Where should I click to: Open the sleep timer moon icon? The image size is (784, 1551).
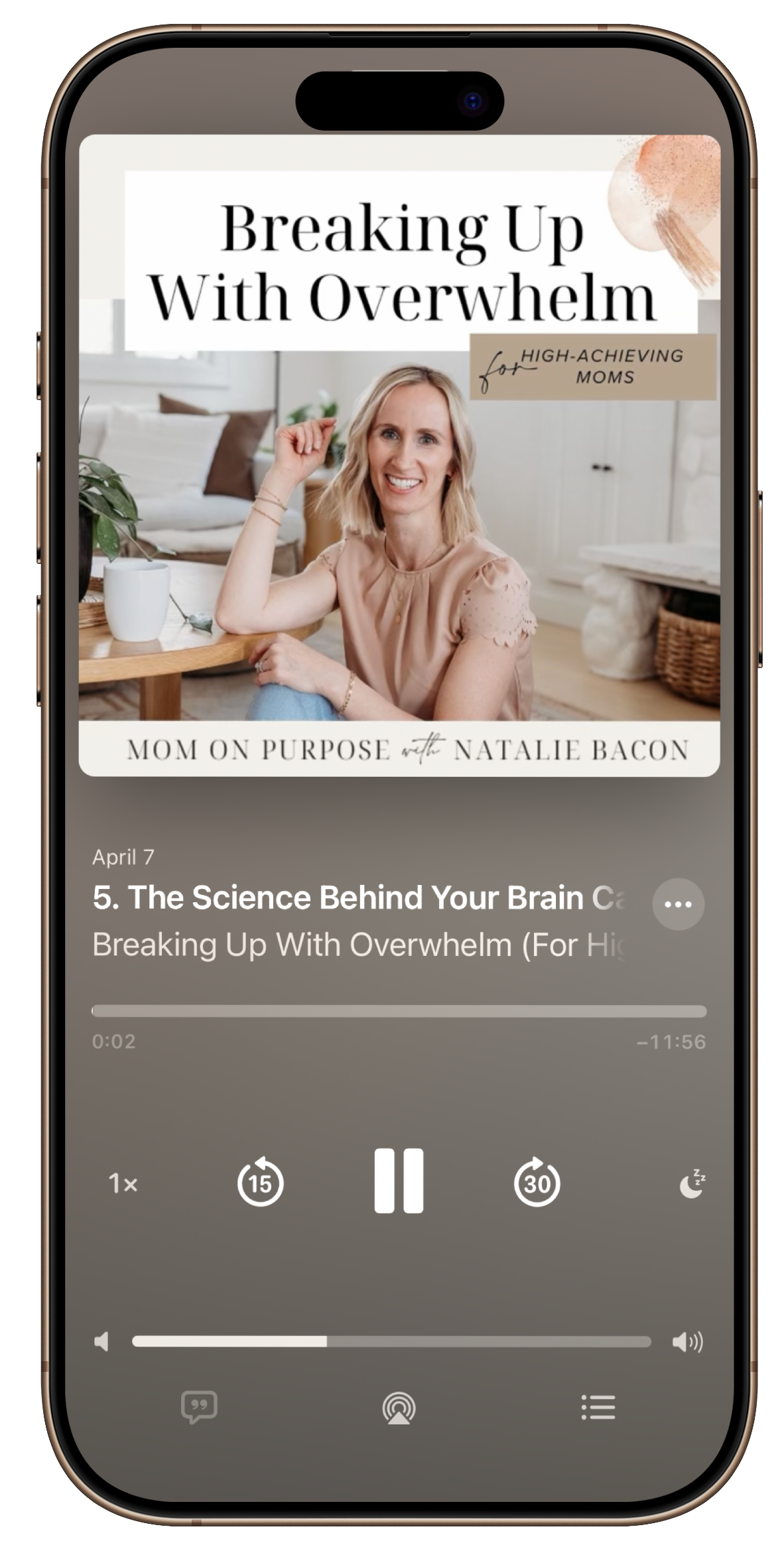692,1183
